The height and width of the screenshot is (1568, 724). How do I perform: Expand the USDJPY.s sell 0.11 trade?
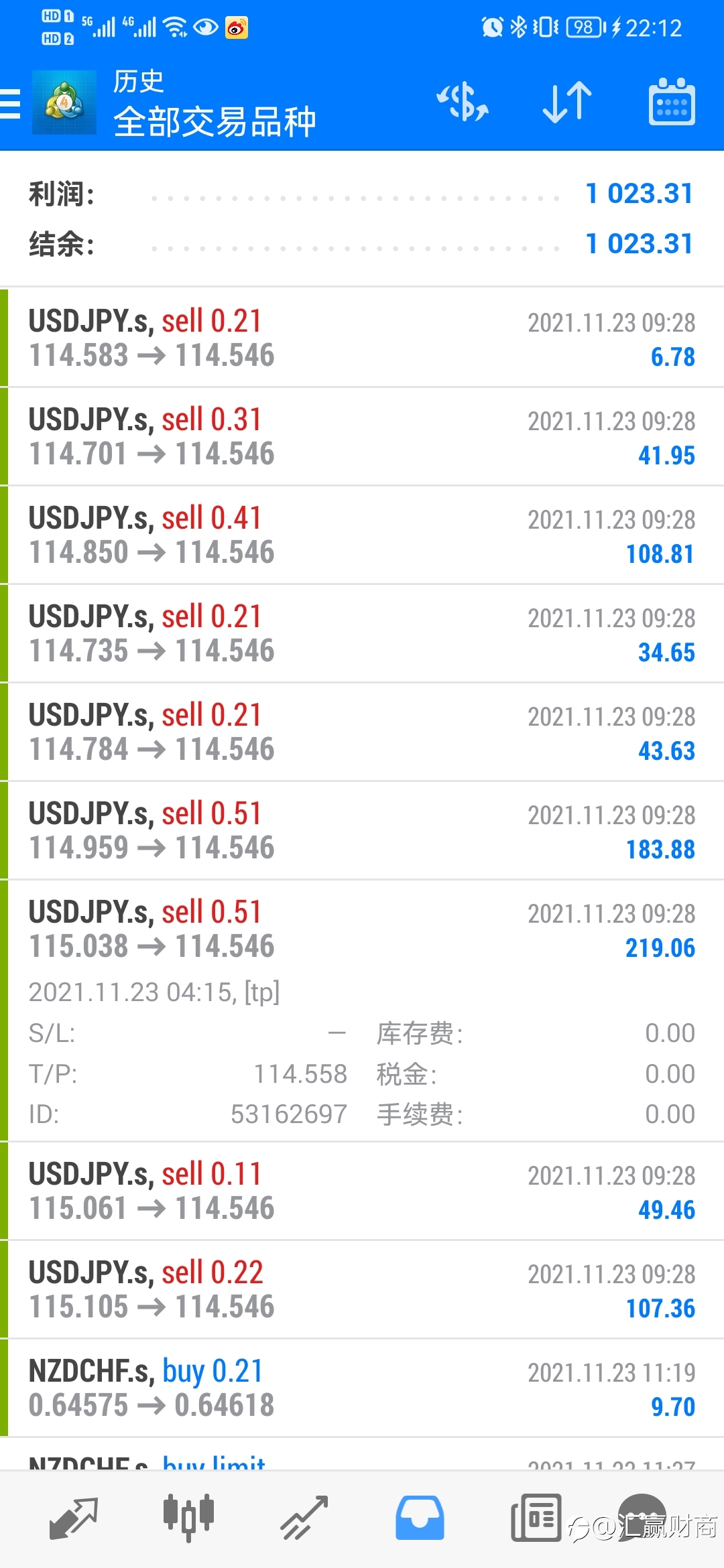(x=362, y=1191)
